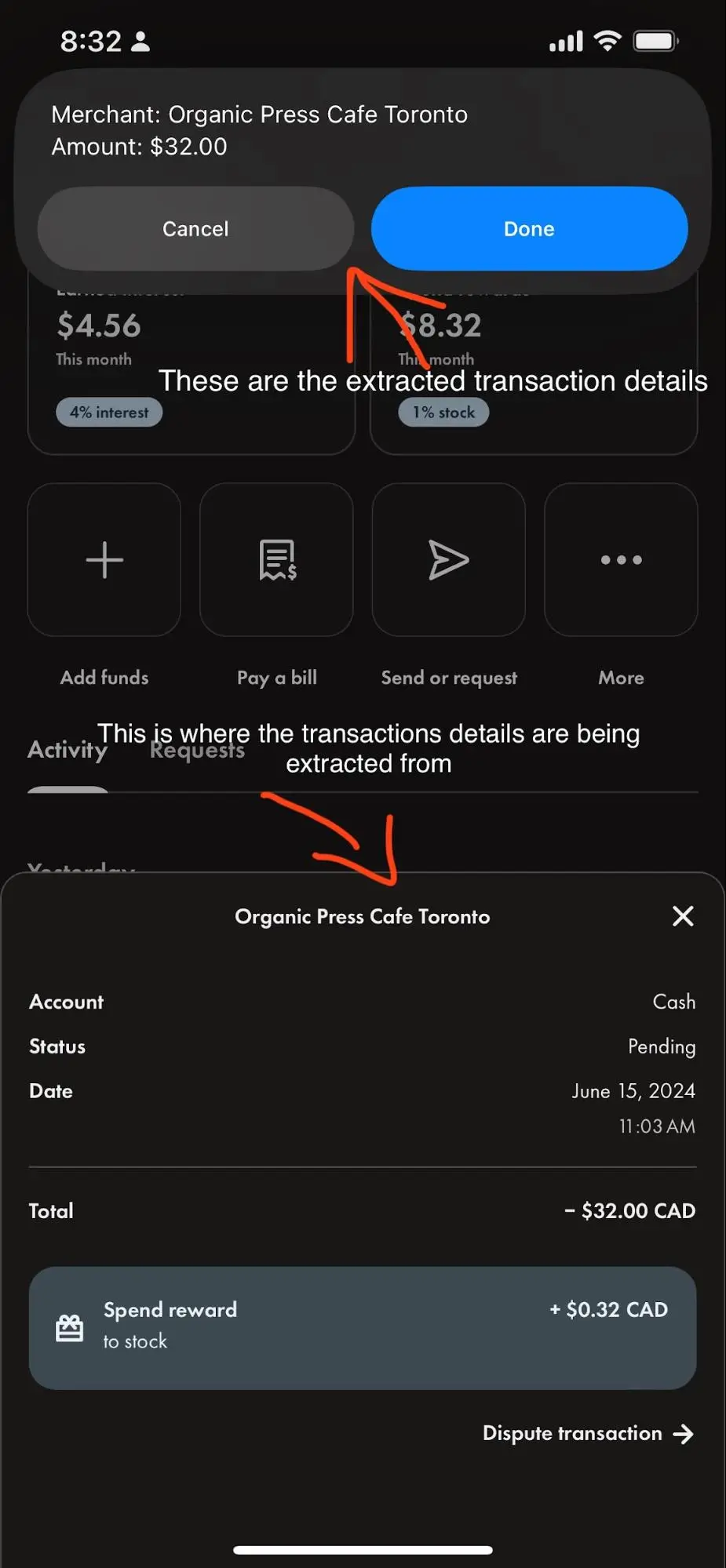The width and height of the screenshot is (726, 1568).
Task: Tap Dispute transaction link
Action: point(588,1433)
